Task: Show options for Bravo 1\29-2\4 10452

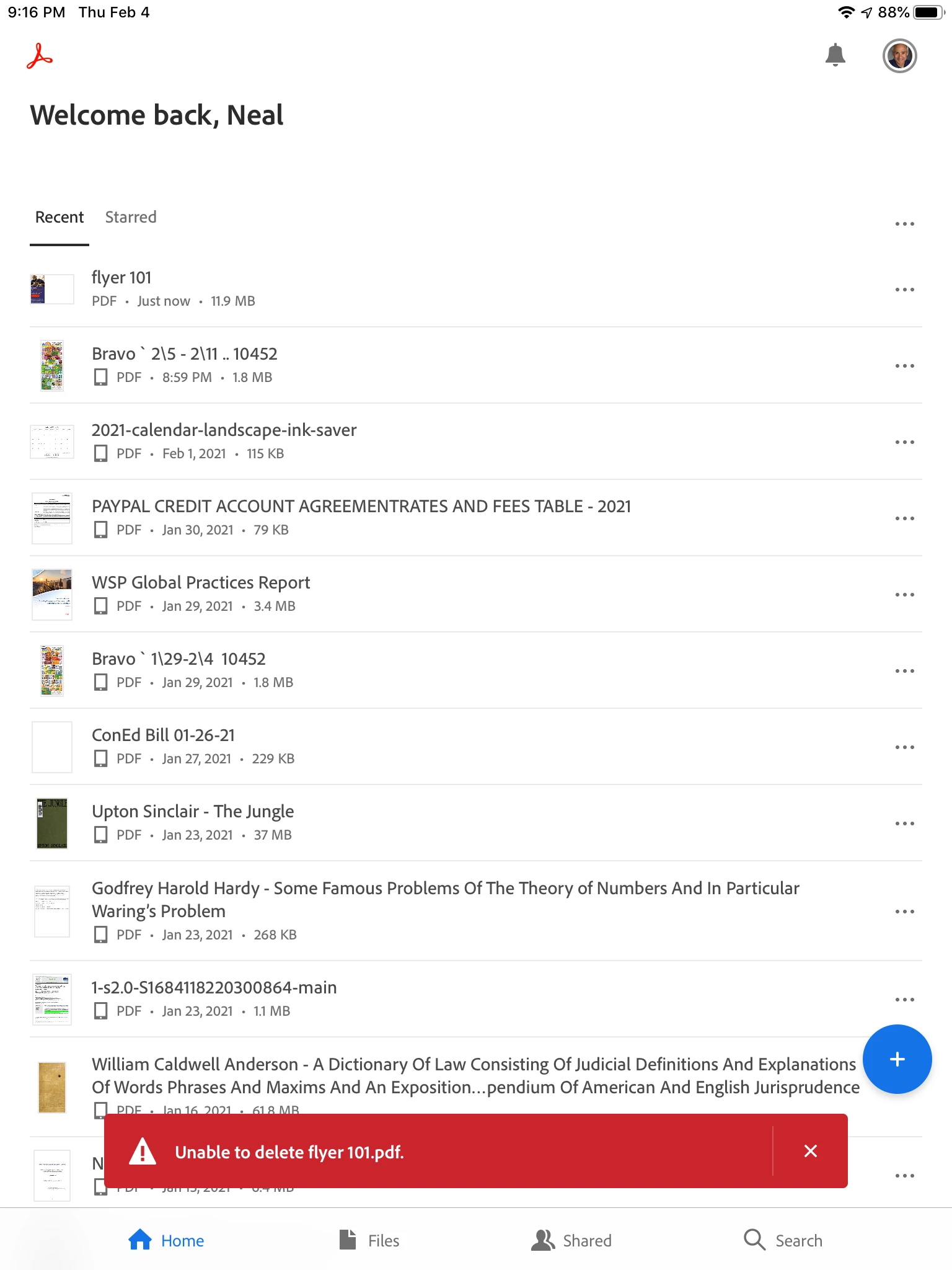Action: tap(904, 671)
